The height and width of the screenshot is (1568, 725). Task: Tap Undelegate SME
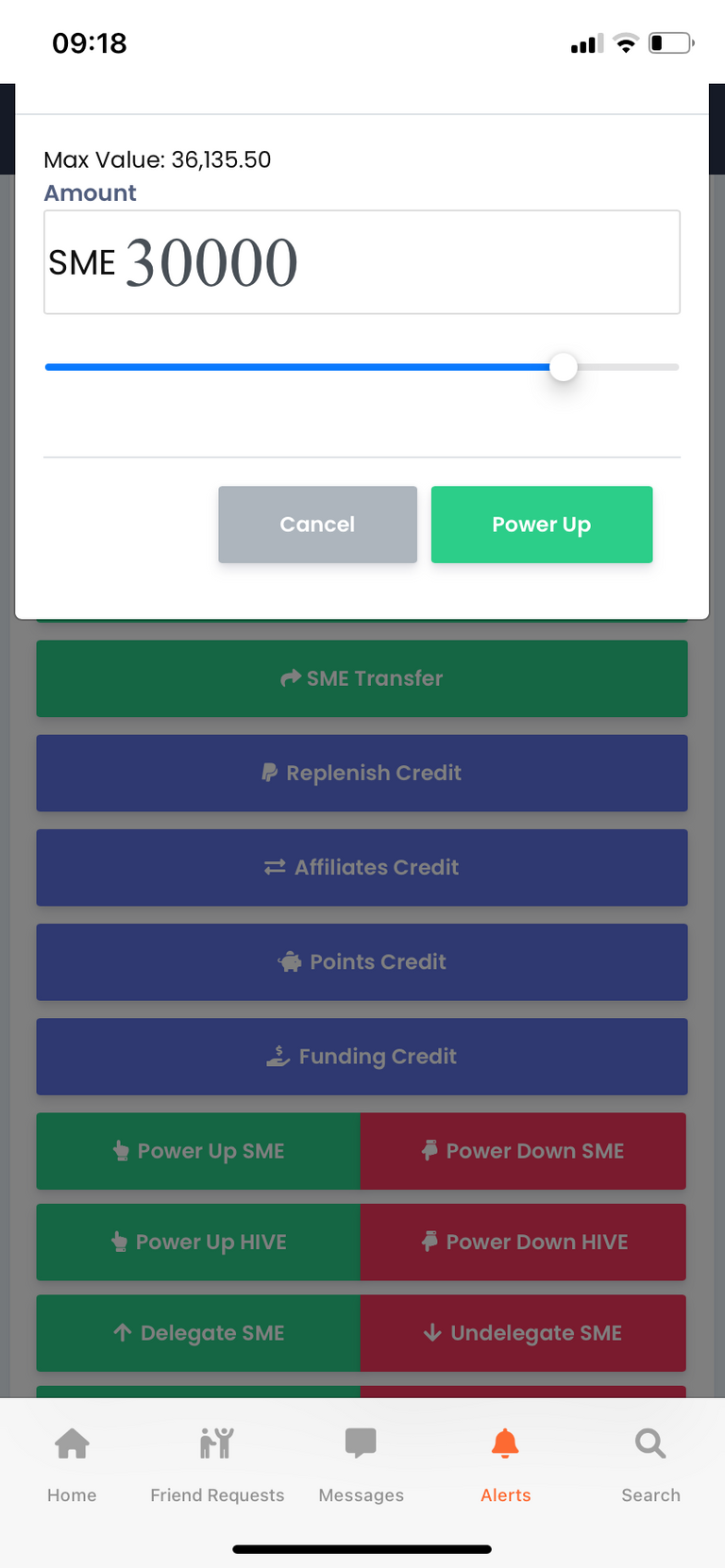coord(523,1333)
